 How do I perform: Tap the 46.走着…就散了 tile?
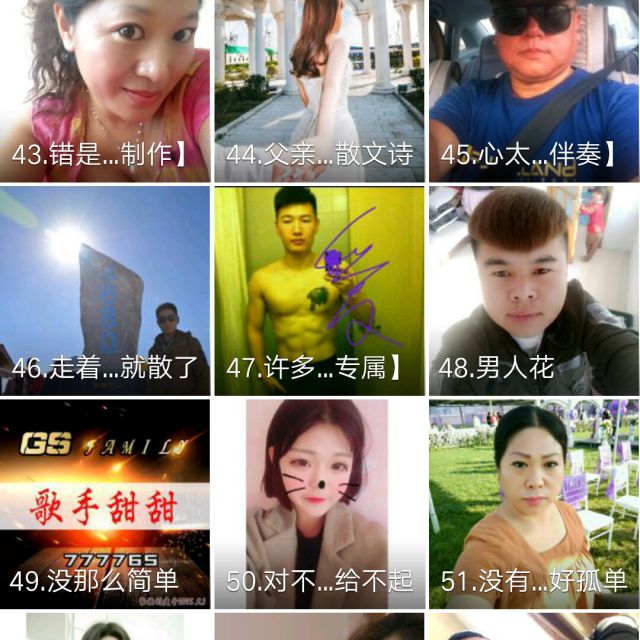click(x=105, y=291)
